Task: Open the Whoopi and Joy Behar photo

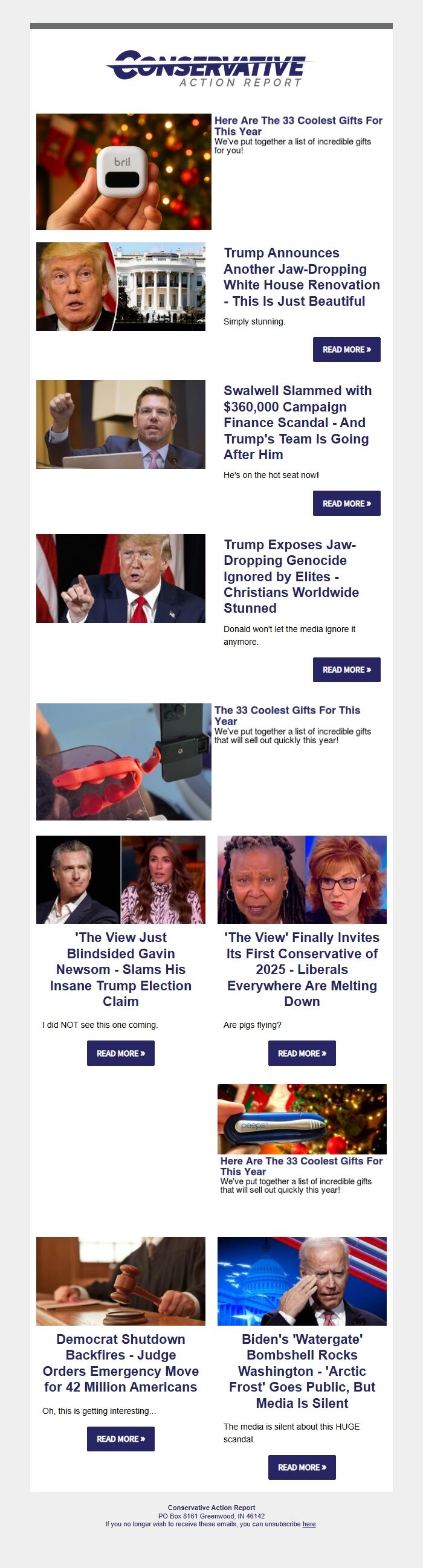Action: tap(302, 880)
